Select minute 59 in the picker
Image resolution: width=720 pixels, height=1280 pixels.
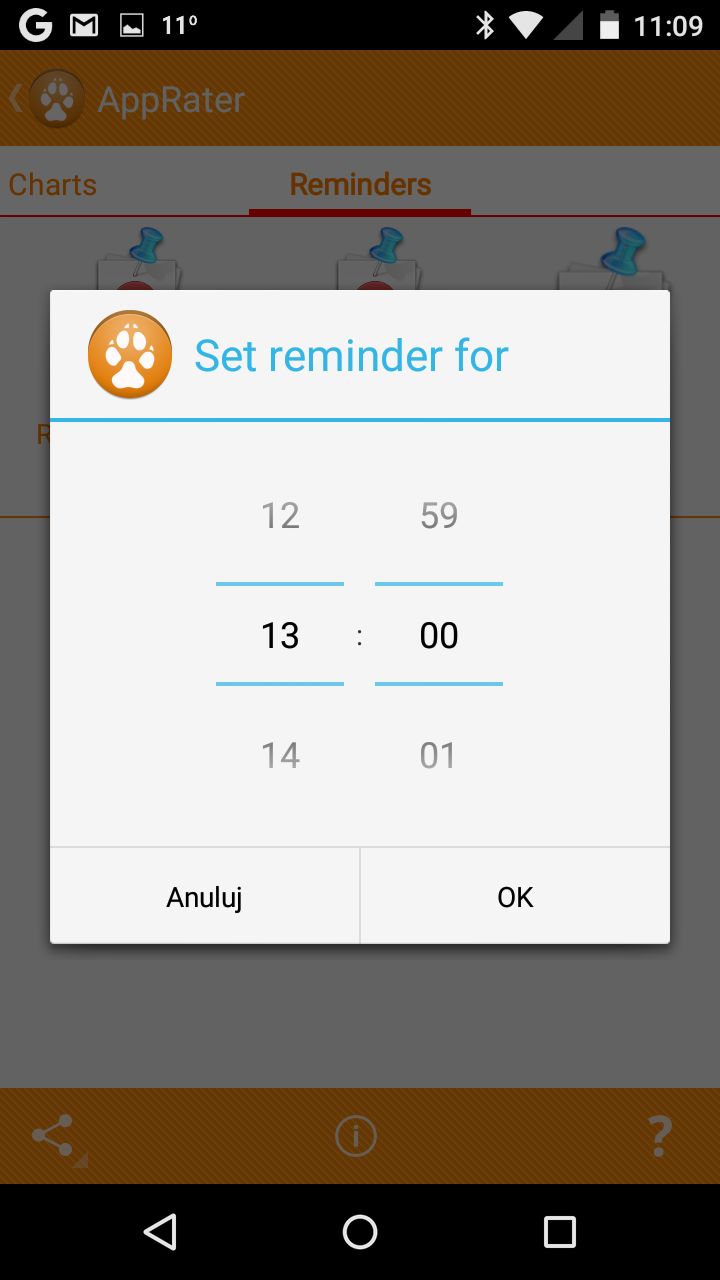click(x=439, y=515)
